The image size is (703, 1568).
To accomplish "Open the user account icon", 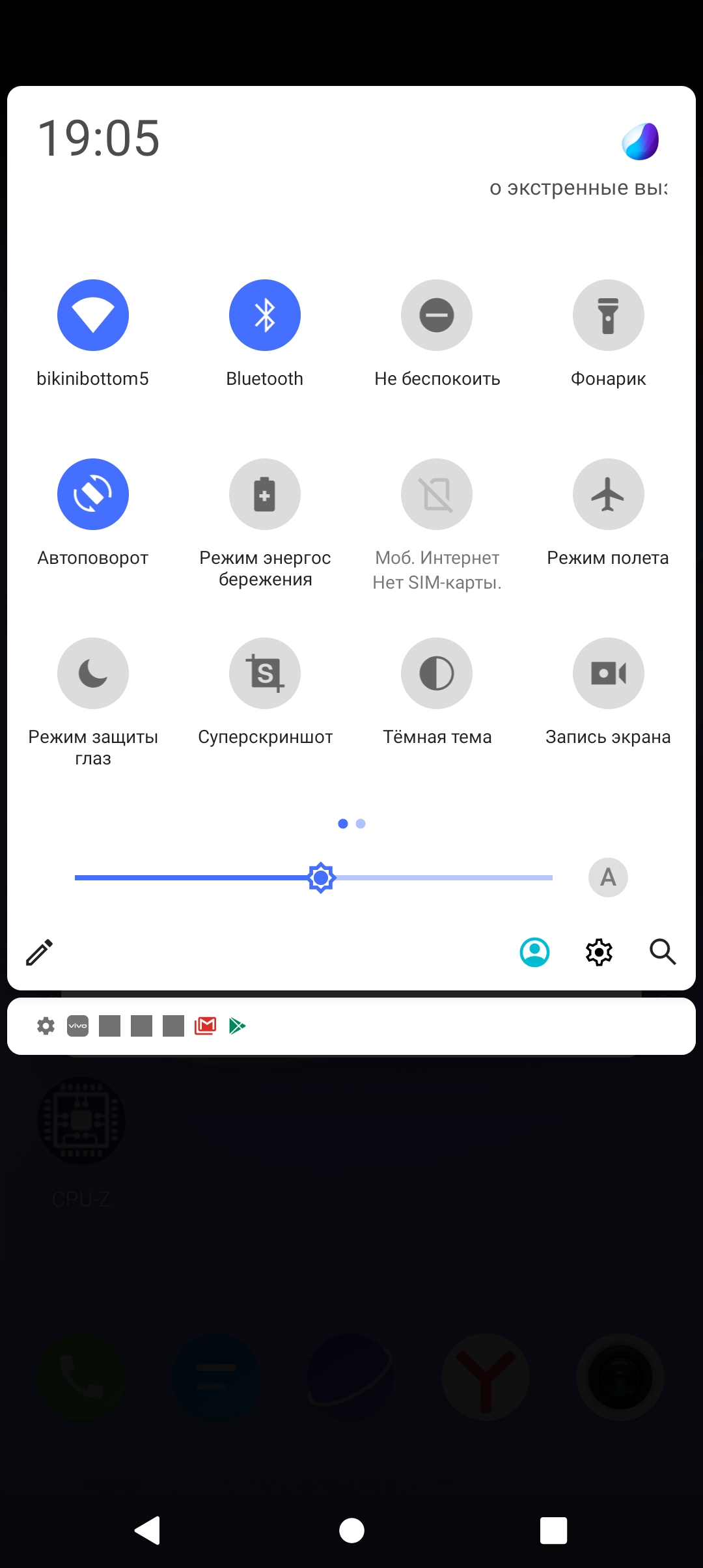I will point(534,952).
